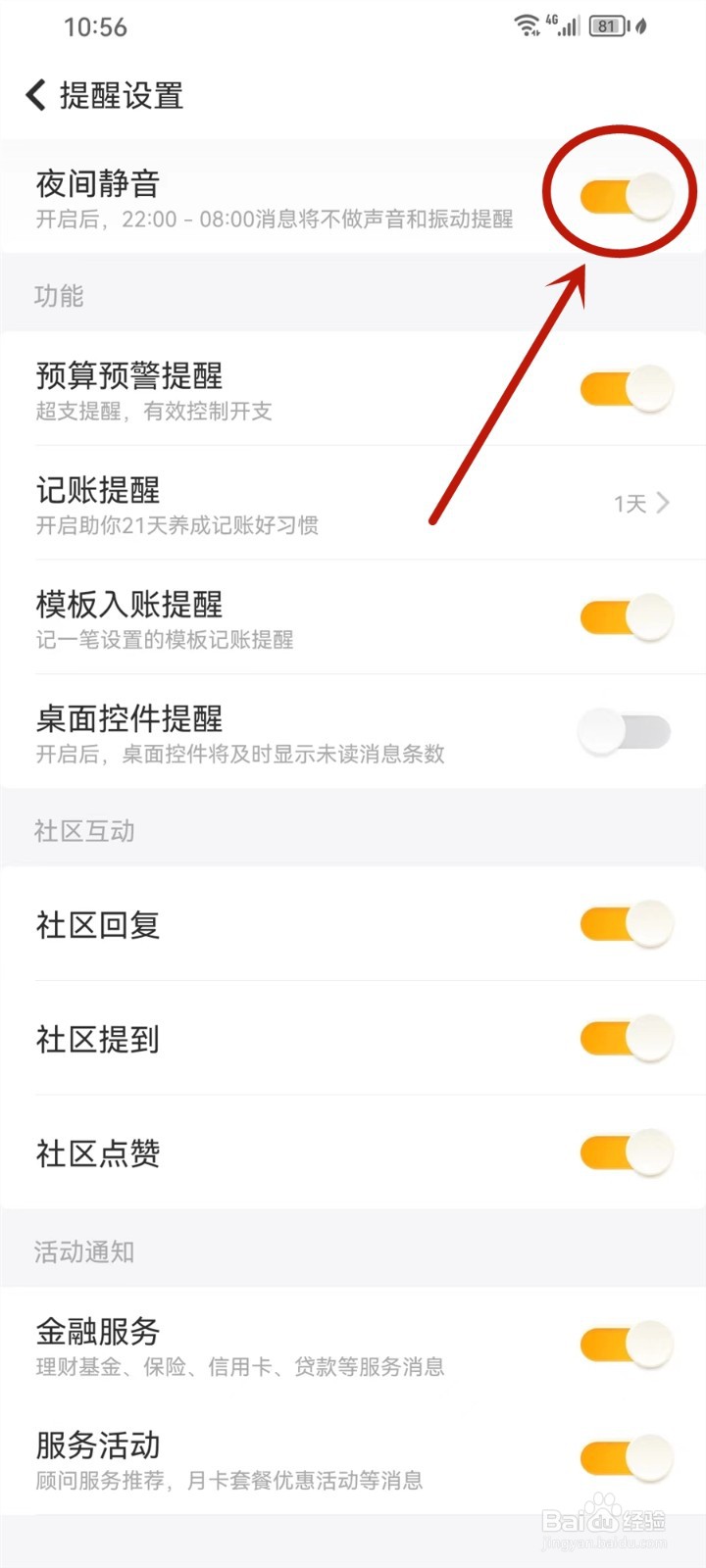Turn off the 预算预警提醒 toggle
Image resolution: width=706 pixels, height=1568 pixels.
625,388
